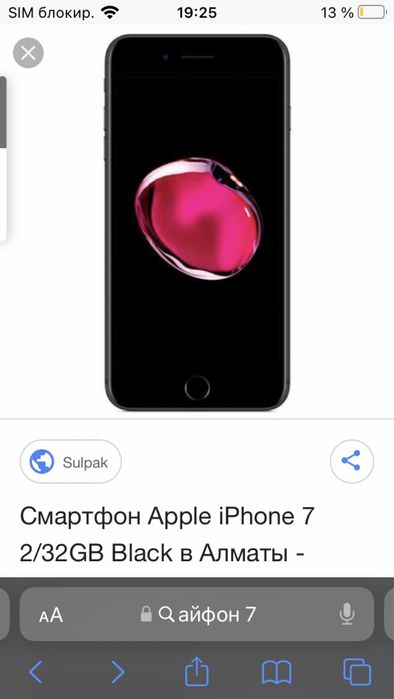The height and width of the screenshot is (699, 394).
Task: Go forward to the next page
Action: tap(118, 672)
